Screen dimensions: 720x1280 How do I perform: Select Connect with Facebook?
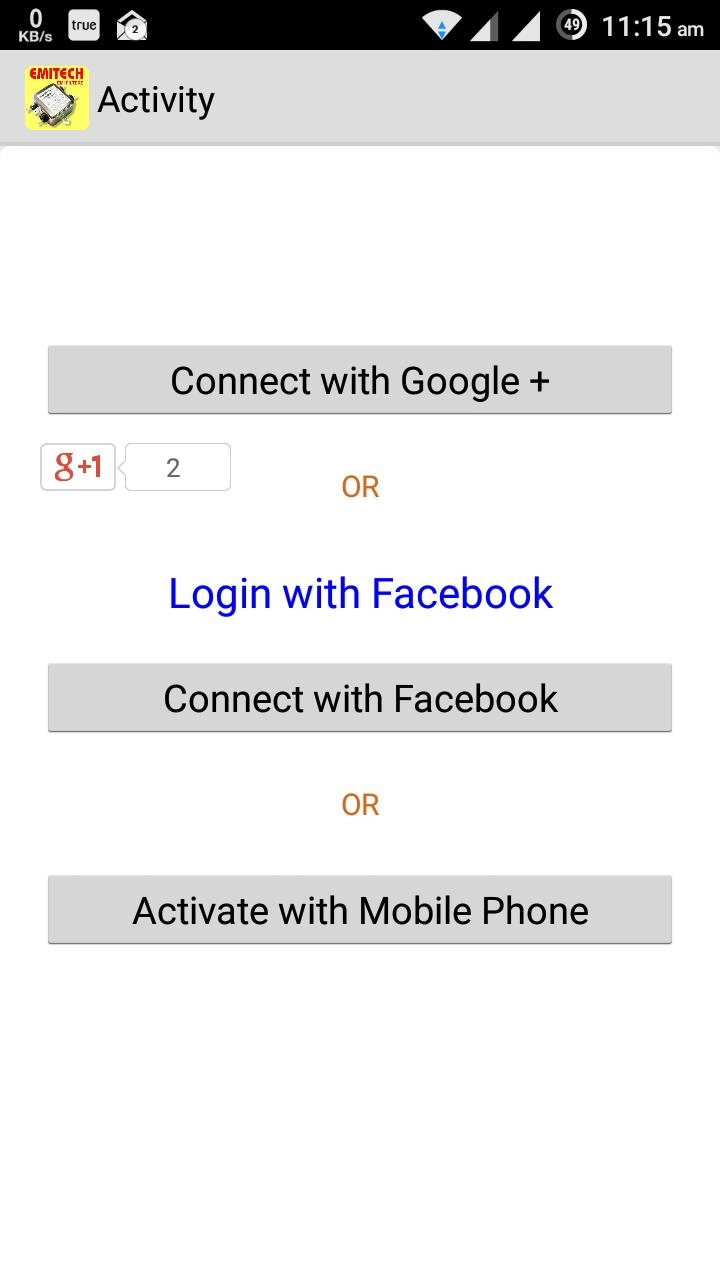coord(360,698)
